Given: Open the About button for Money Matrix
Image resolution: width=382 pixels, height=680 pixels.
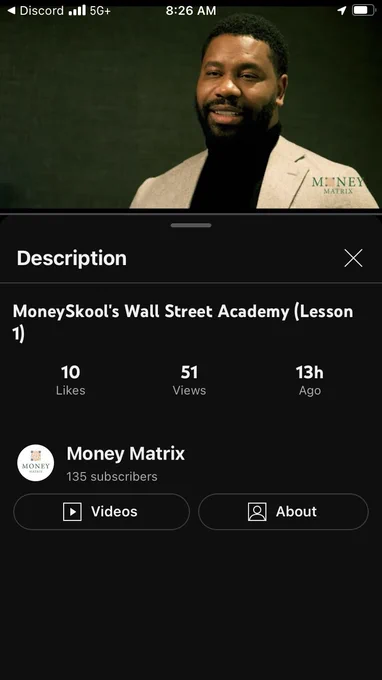Looking at the screenshot, I should click(284, 512).
